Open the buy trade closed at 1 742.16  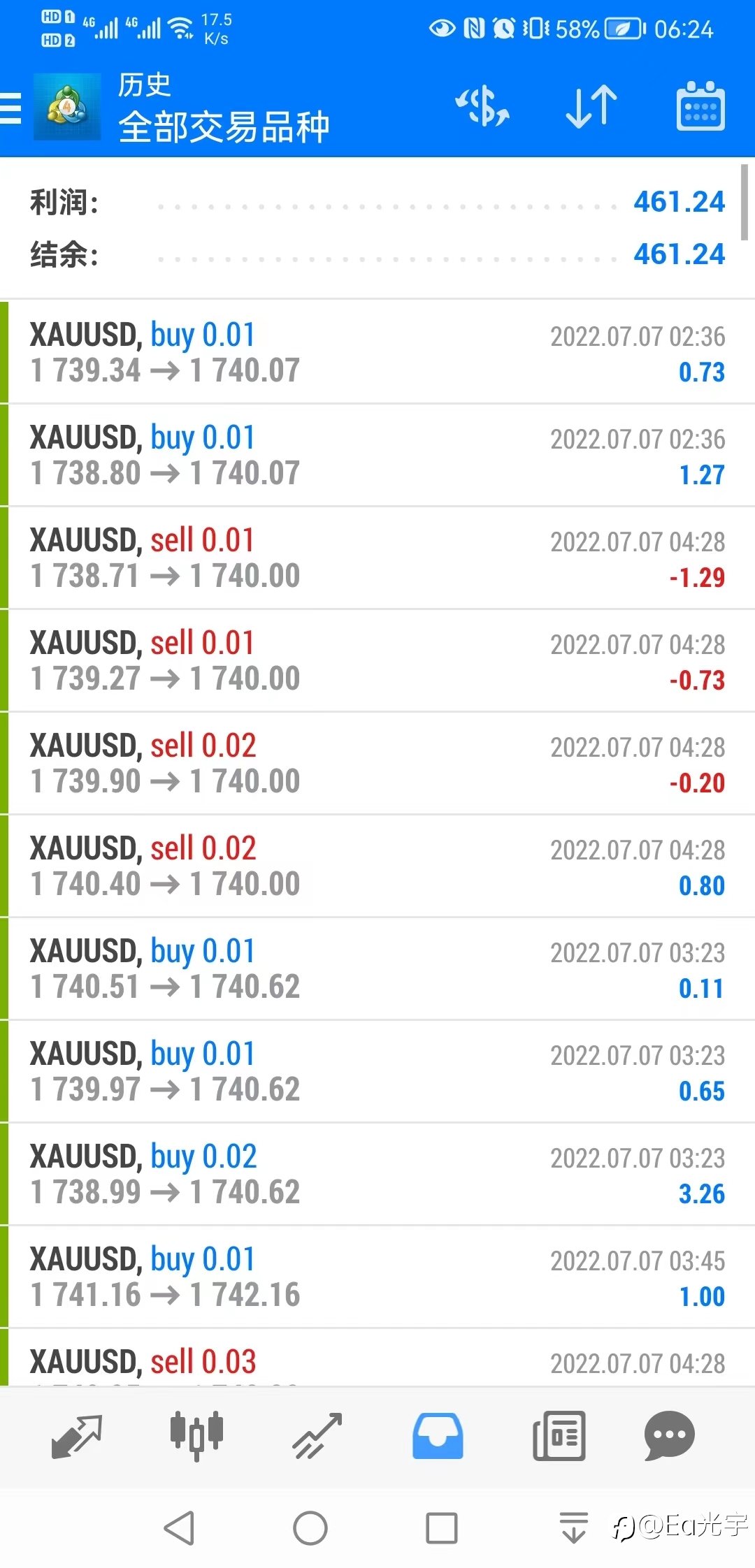click(377, 1277)
